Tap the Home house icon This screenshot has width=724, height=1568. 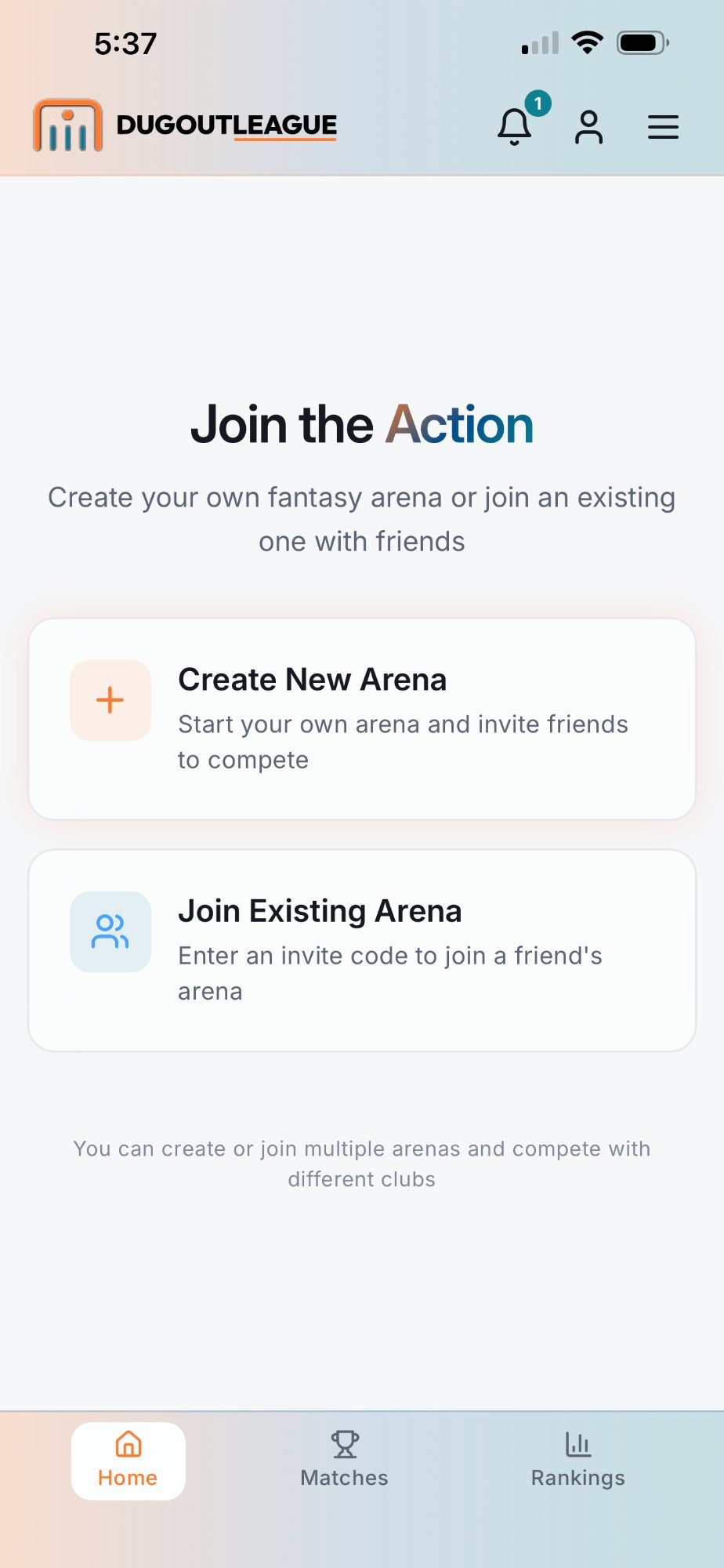click(128, 1444)
